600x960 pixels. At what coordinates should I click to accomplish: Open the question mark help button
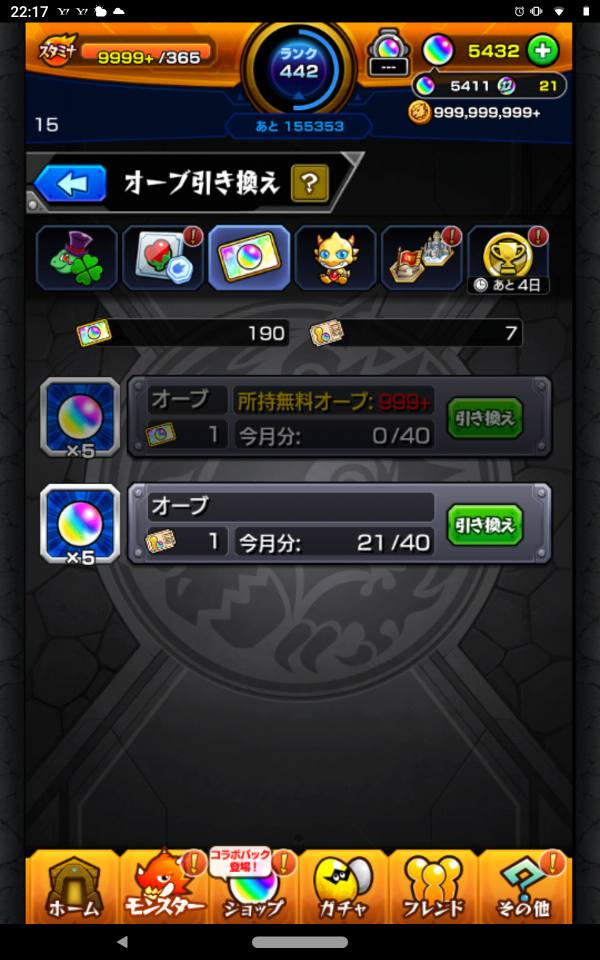310,183
